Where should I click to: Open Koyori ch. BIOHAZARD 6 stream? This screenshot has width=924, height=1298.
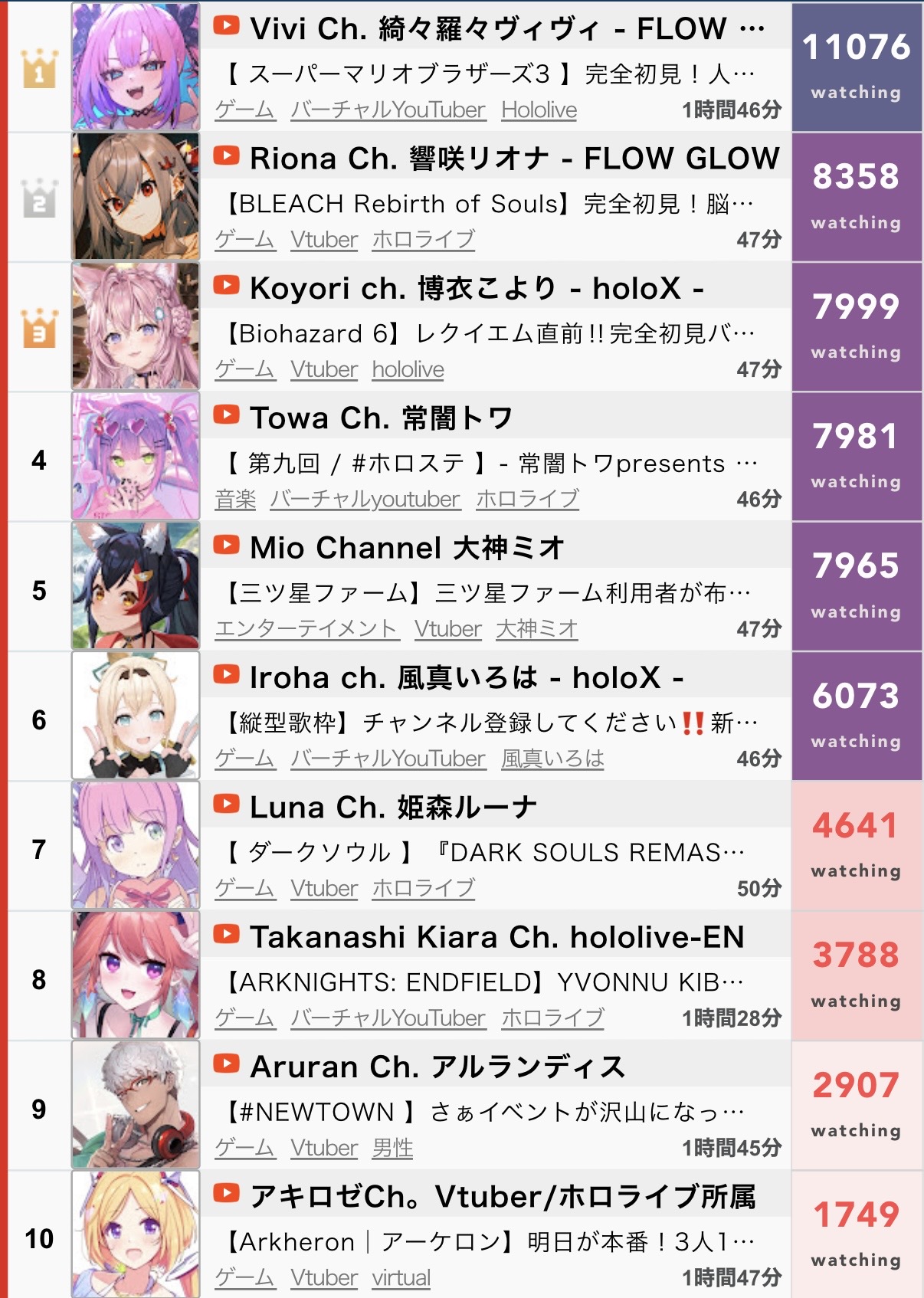point(490,333)
